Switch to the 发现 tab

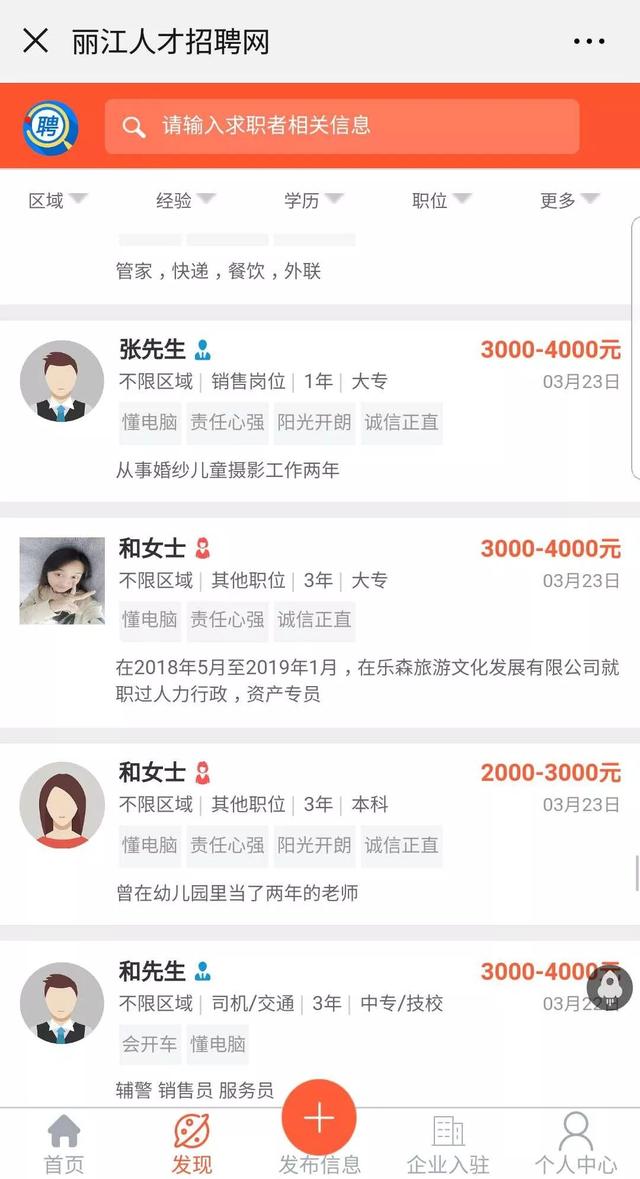(x=192, y=1144)
